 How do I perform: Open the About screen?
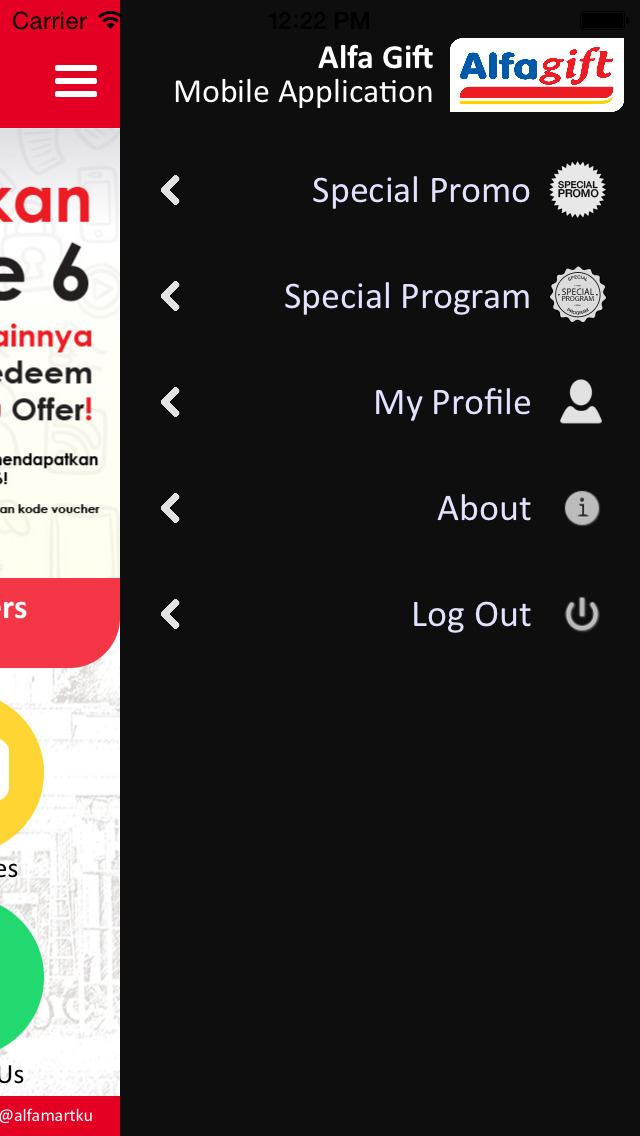484,508
